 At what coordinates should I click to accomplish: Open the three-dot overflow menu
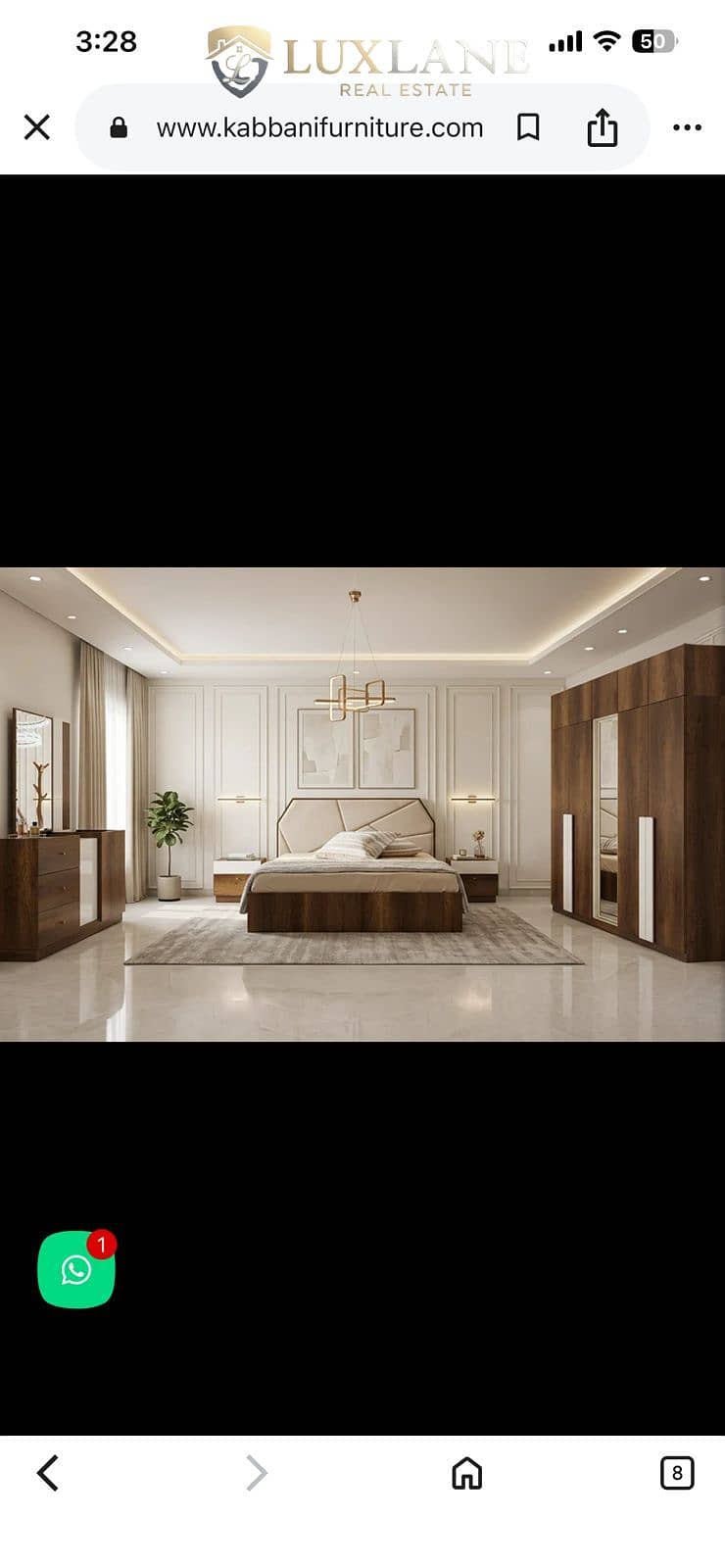tap(687, 127)
